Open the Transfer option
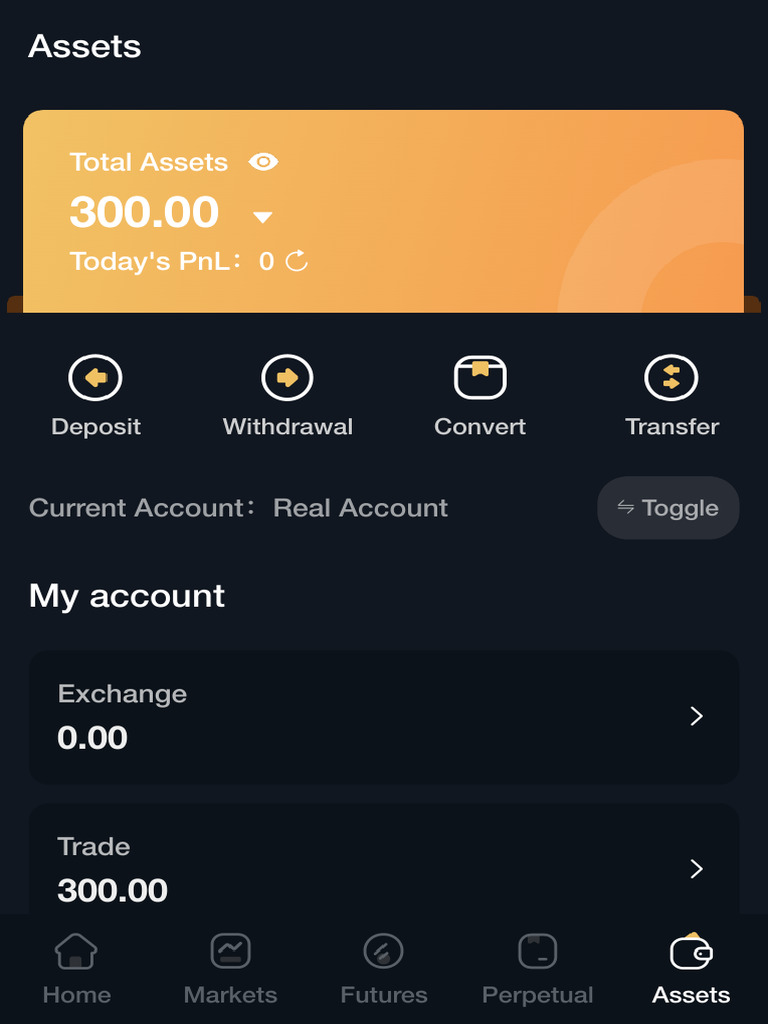 click(671, 396)
